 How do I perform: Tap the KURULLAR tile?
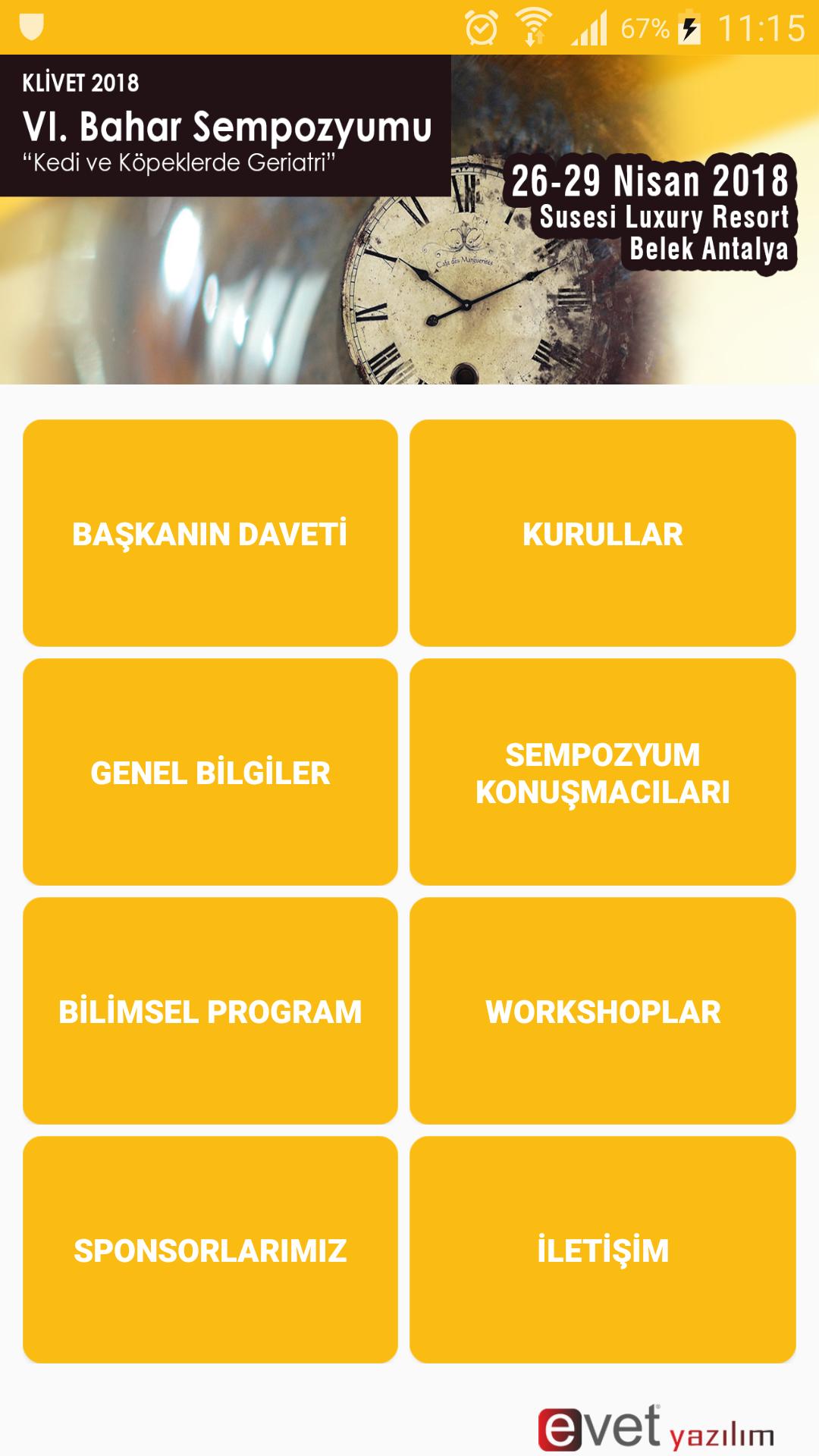click(x=602, y=533)
